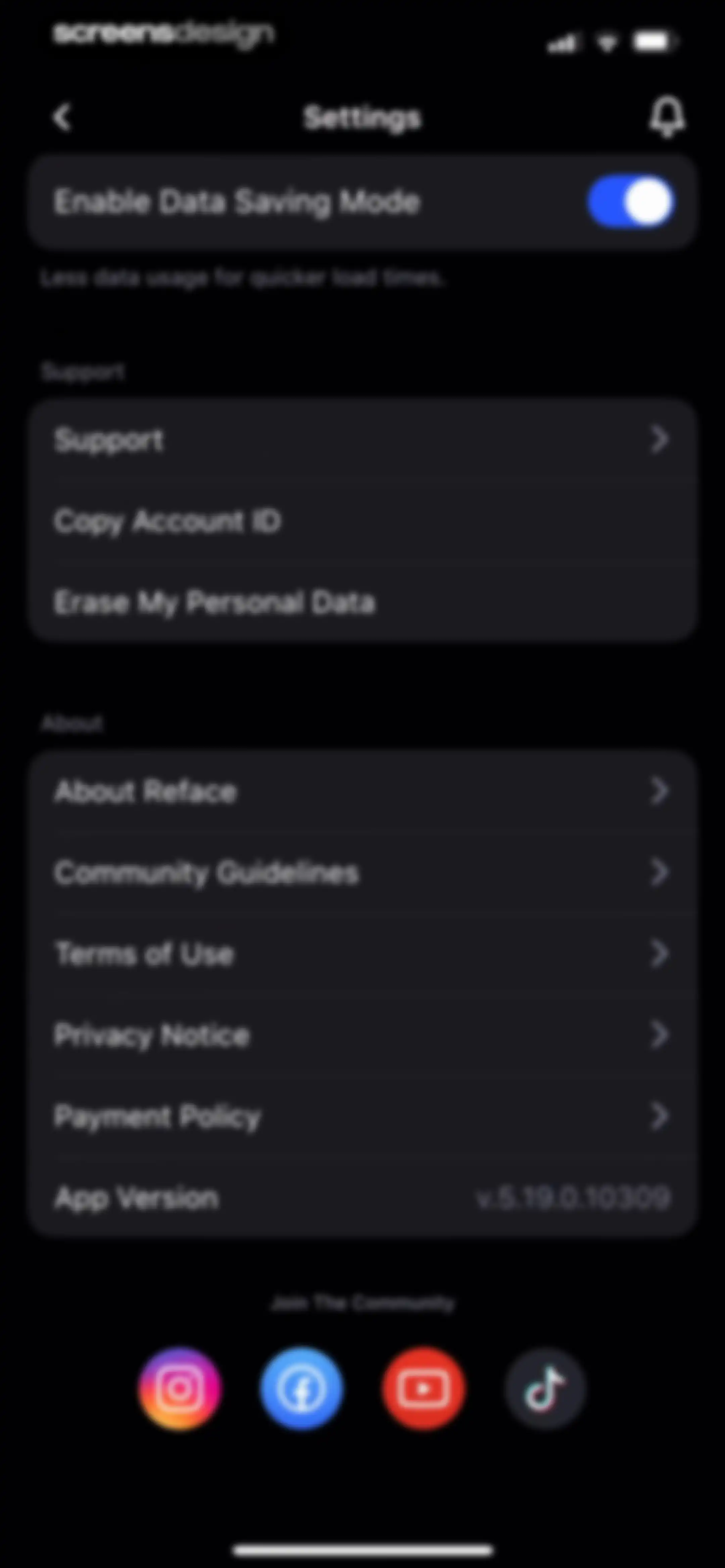Open the Instagram community link

click(x=180, y=1388)
